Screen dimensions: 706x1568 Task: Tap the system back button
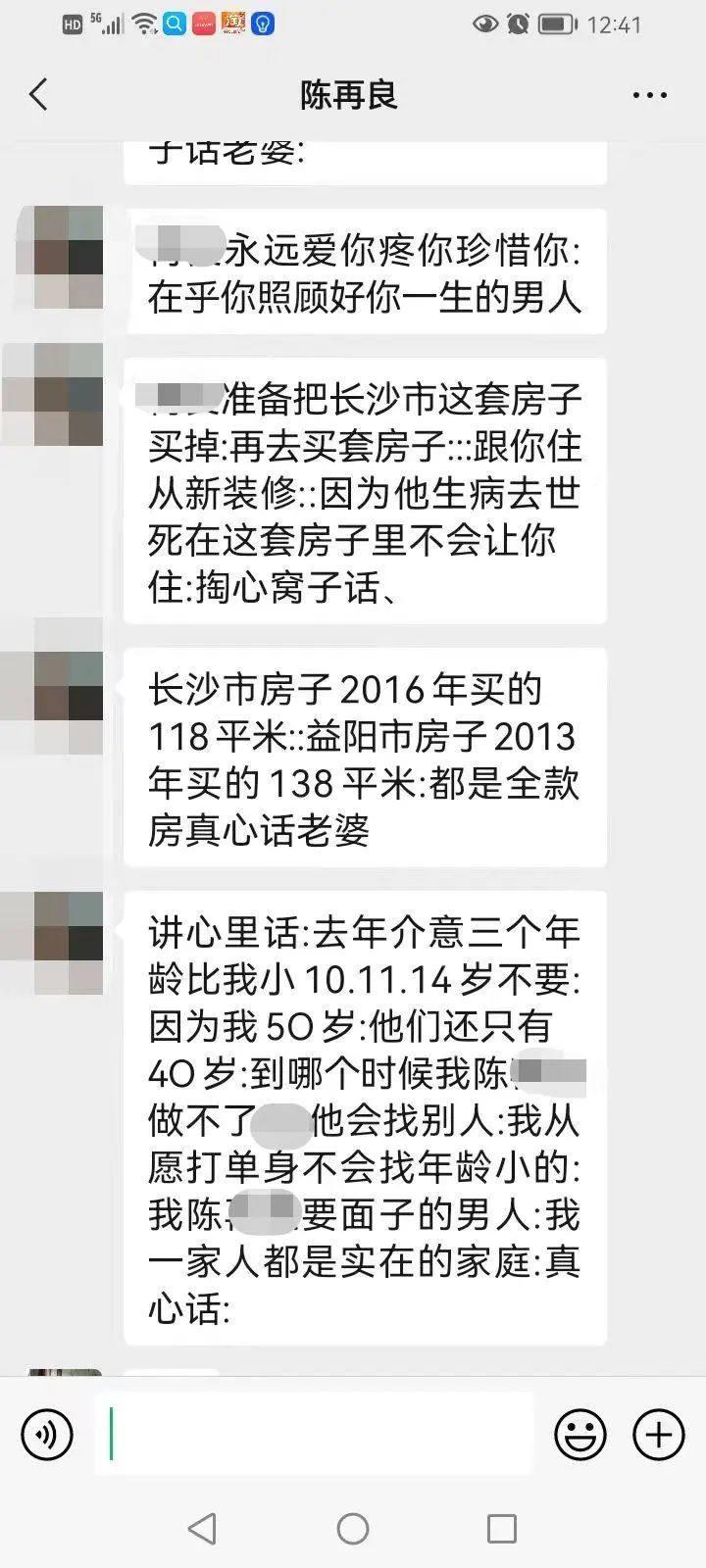click(x=202, y=1528)
